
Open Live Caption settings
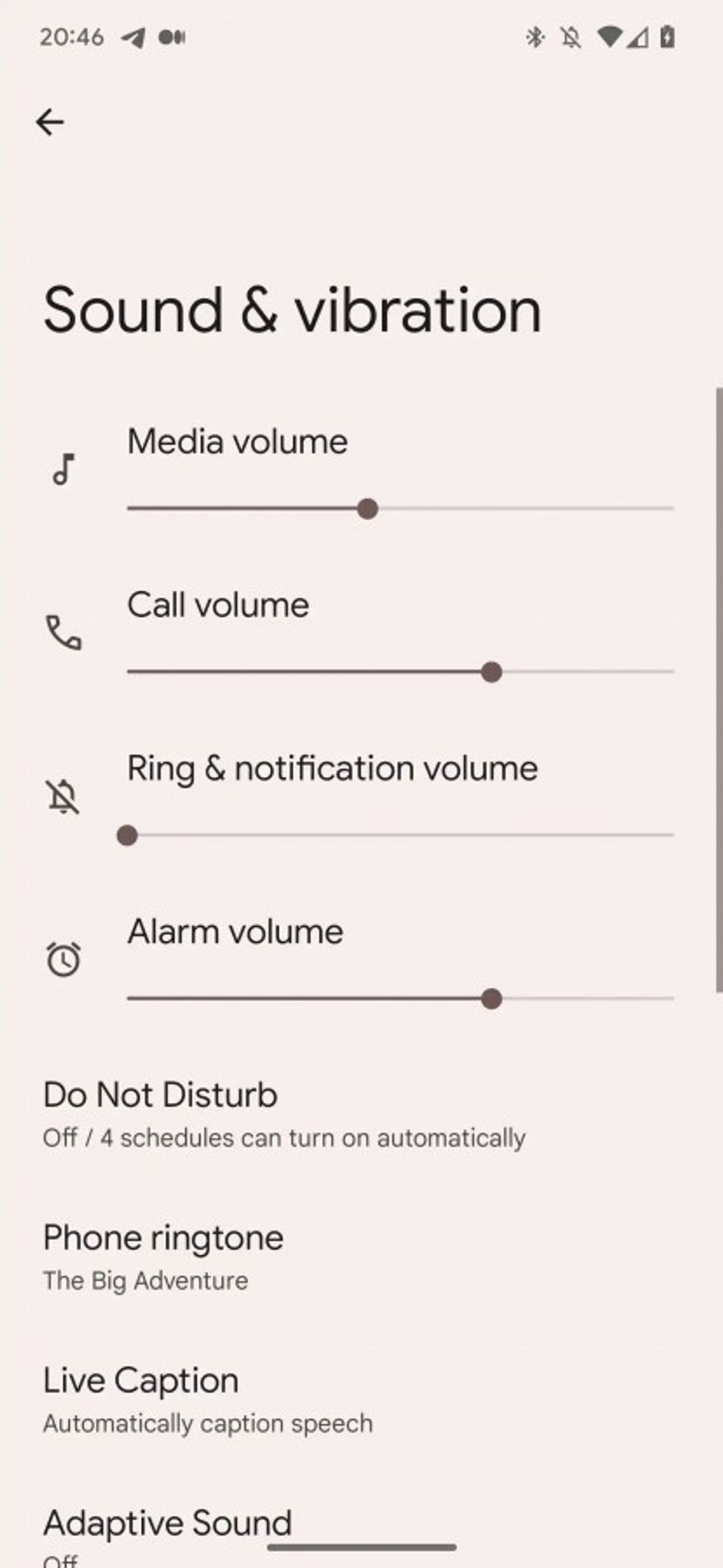207,1400
